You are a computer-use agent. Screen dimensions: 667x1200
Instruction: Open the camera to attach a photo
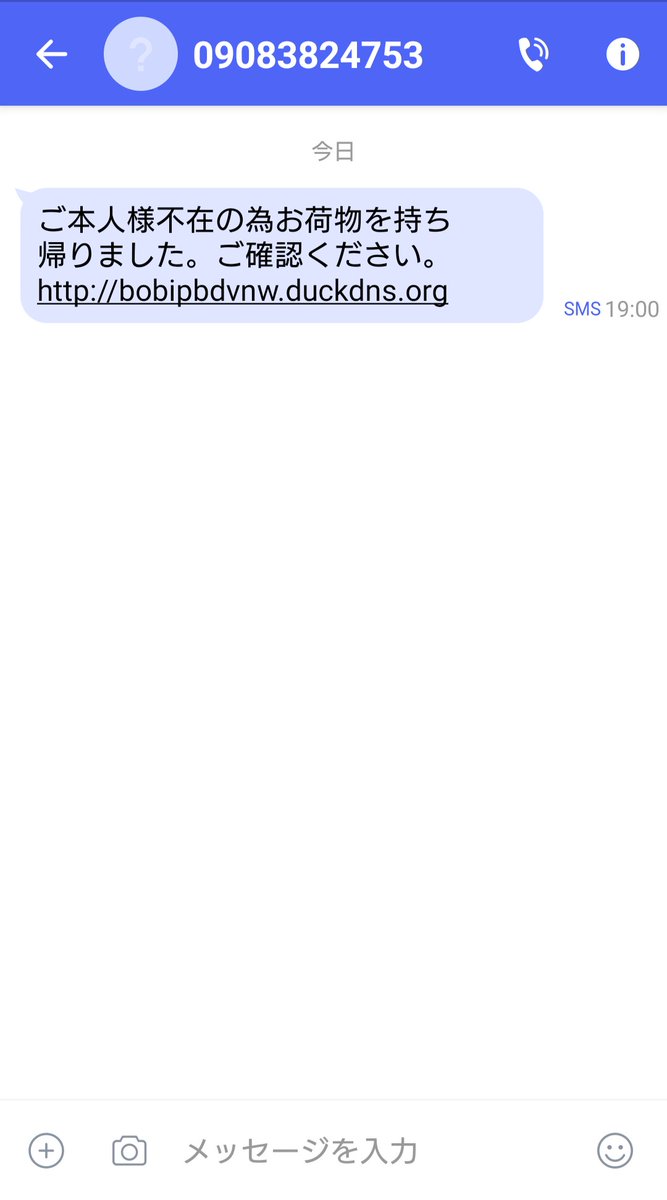129,1150
